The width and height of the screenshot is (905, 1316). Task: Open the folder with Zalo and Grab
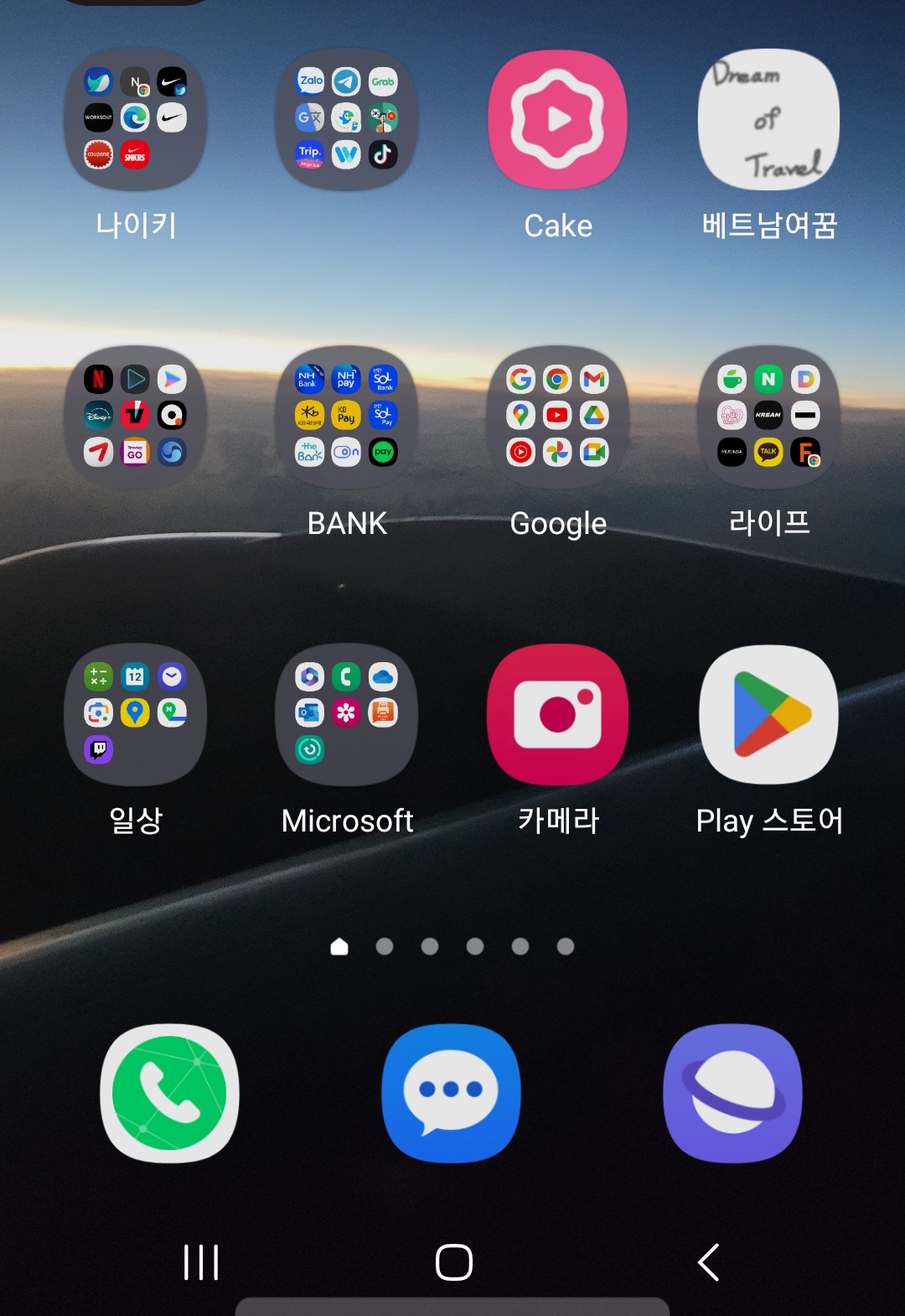347,120
